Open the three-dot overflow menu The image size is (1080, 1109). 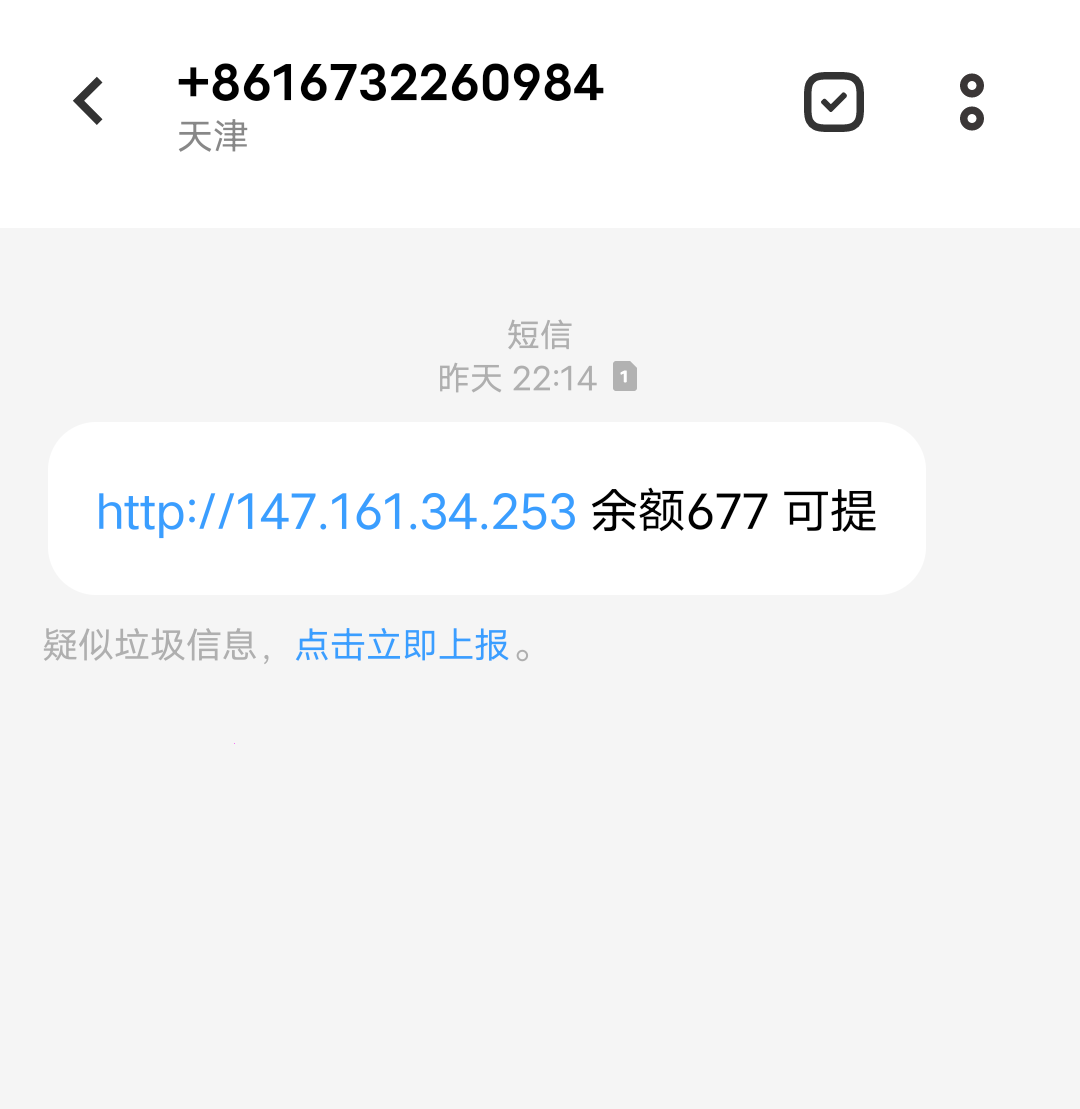(971, 102)
